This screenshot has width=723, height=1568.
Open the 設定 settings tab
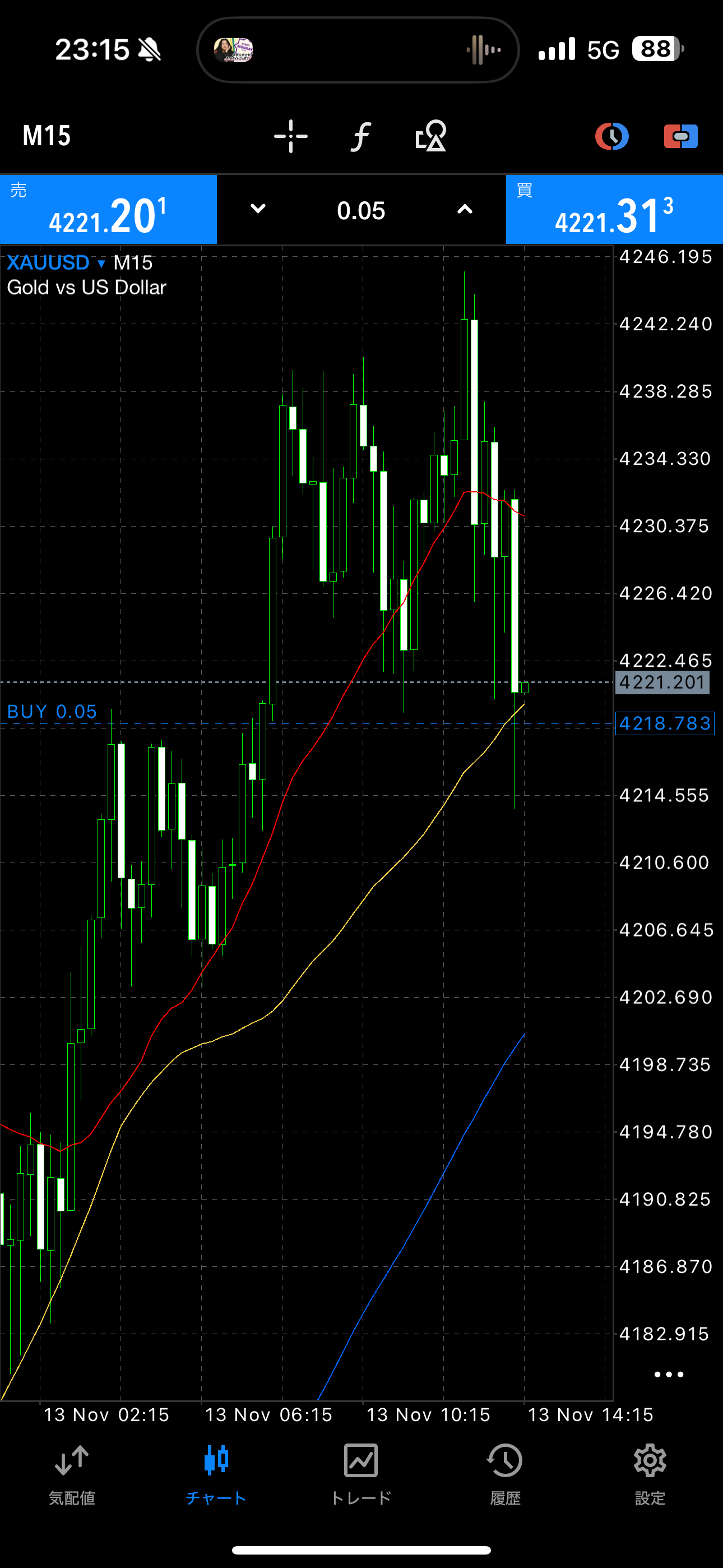650,1474
